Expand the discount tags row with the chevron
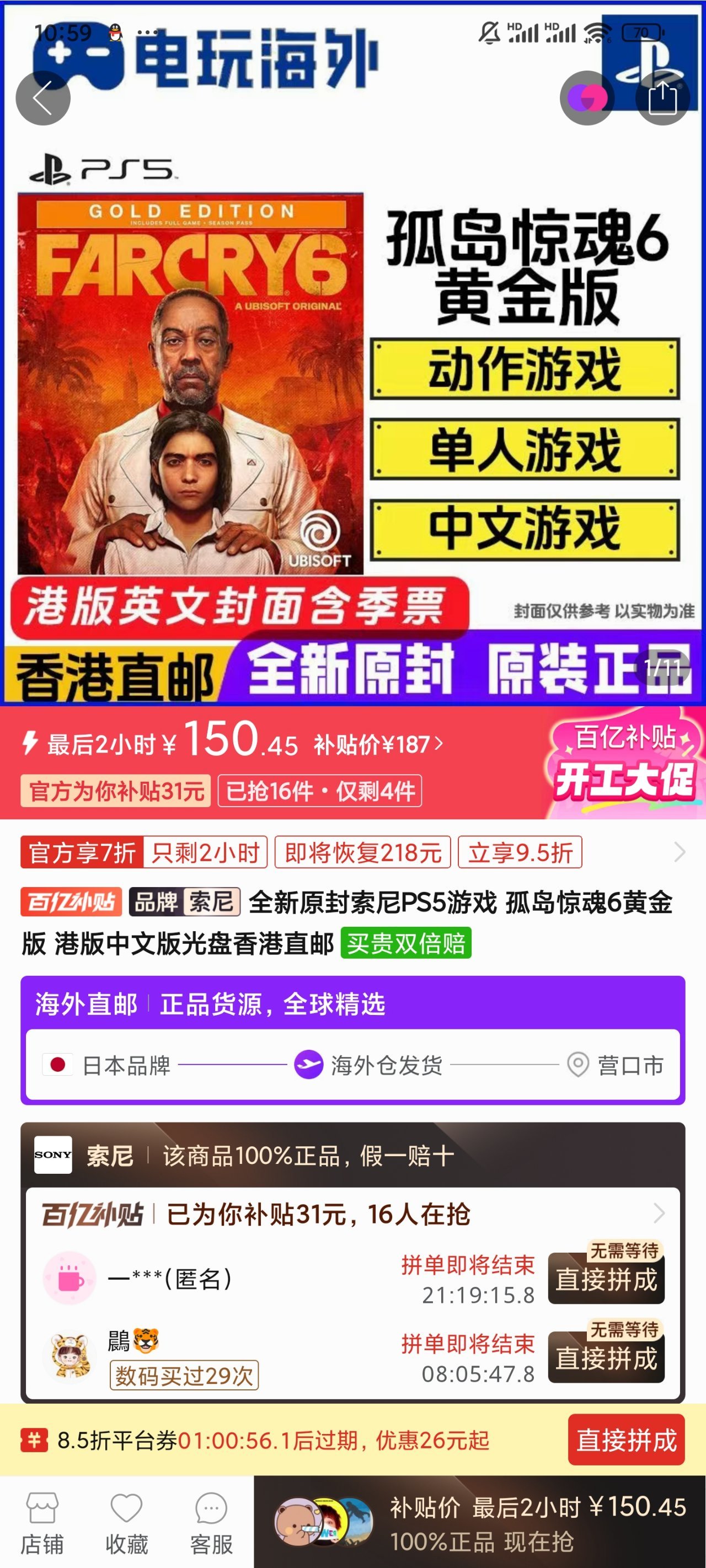 coord(680,852)
